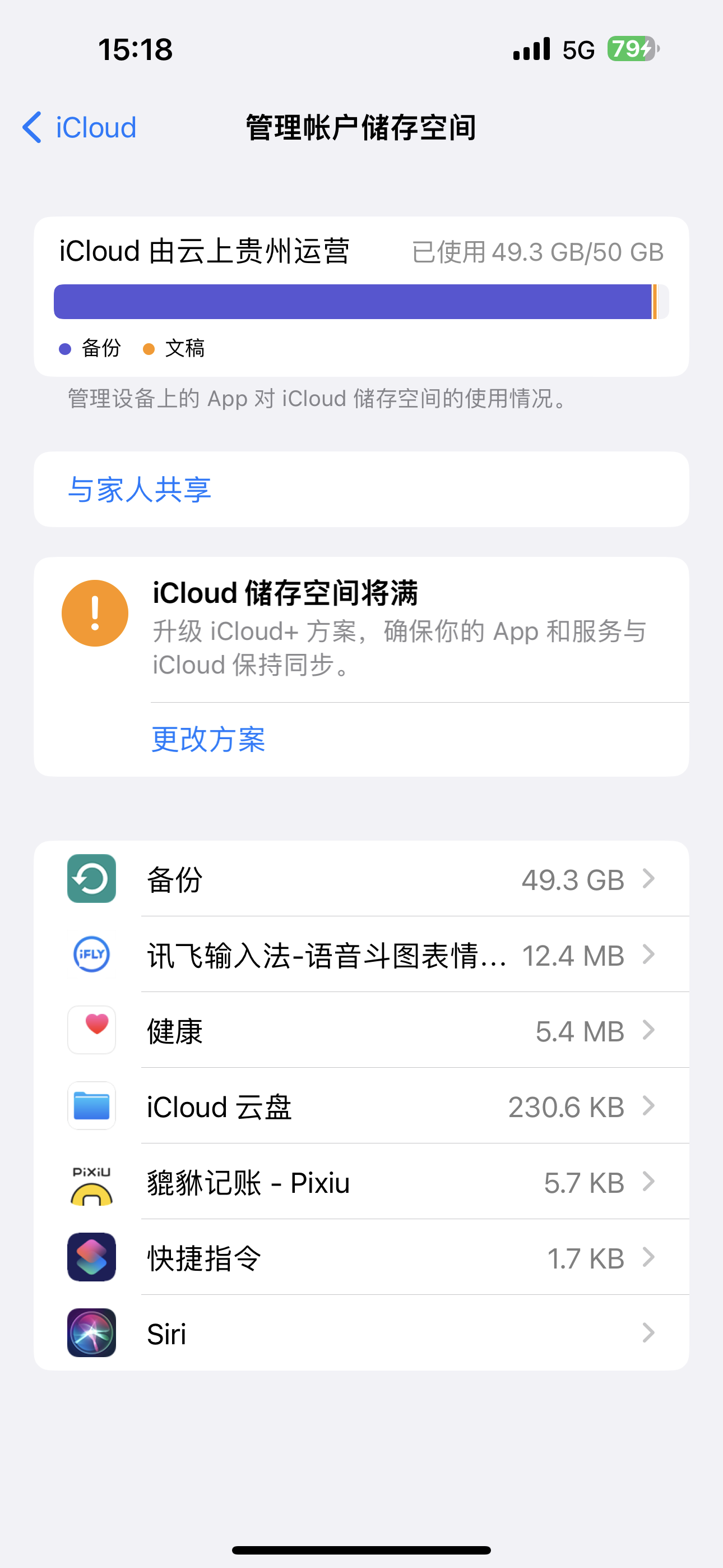
Task: Open 与家人共享 (Share with Family)
Action: [140, 490]
